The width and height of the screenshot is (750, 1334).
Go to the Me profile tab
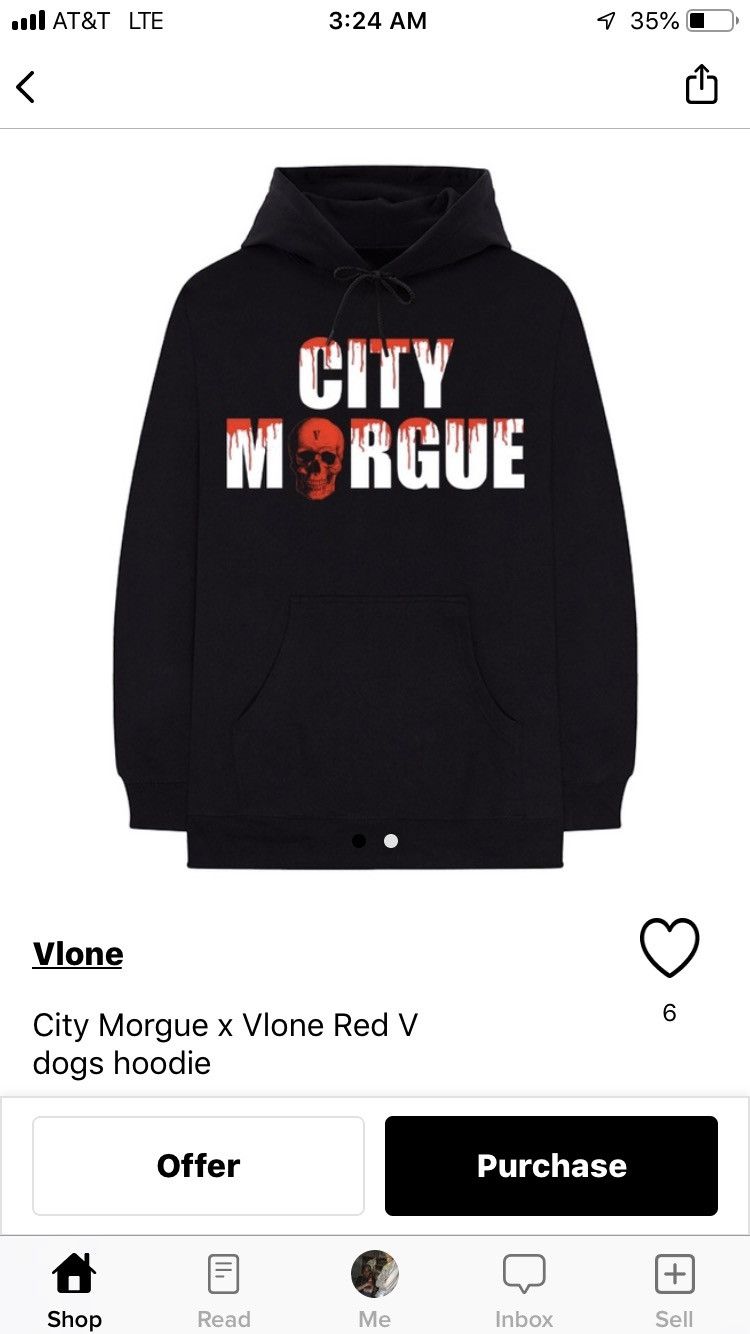tap(375, 1288)
